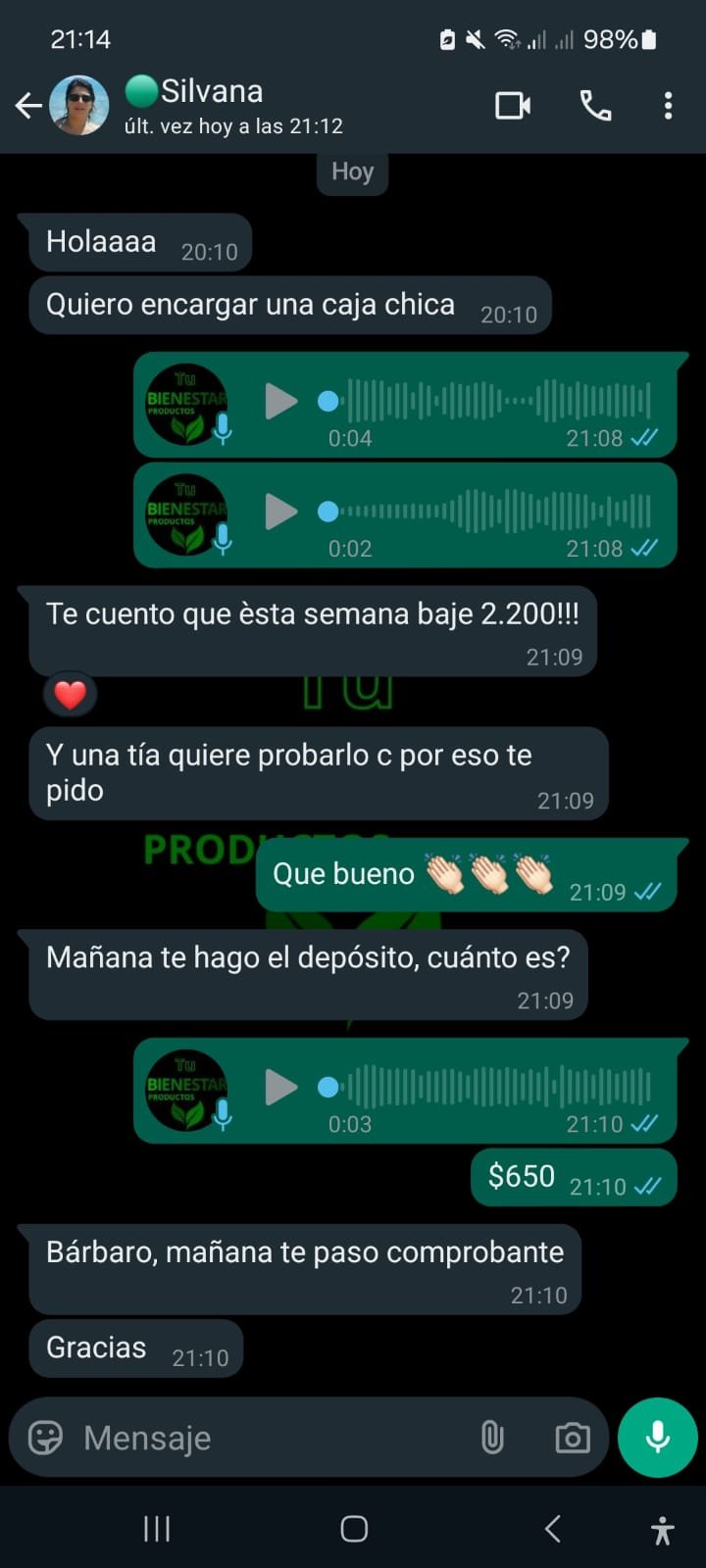
Task: Attach a file with the paperclip
Action: [x=492, y=1438]
